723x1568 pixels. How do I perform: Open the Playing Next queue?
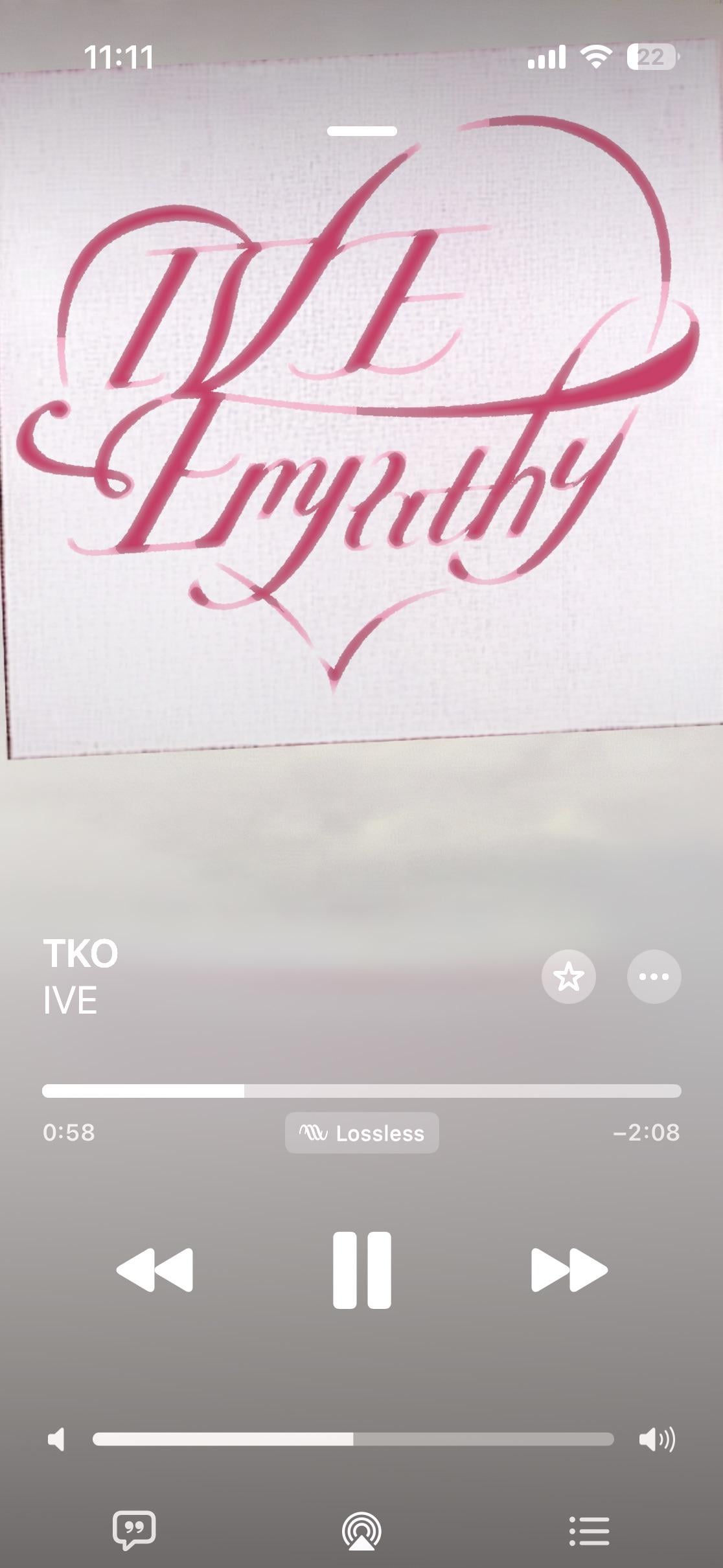click(x=589, y=1531)
